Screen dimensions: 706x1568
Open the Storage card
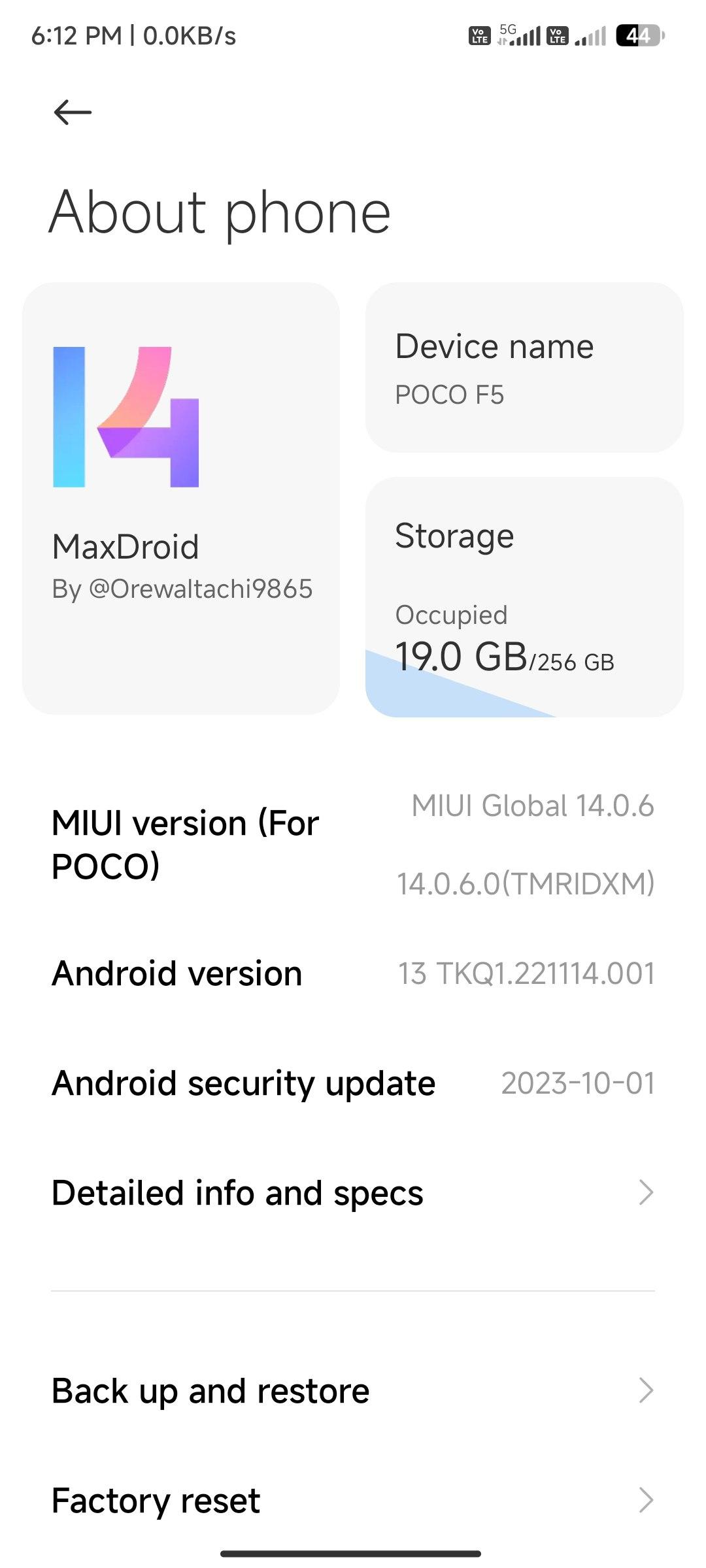pyautogui.click(x=524, y=597)
